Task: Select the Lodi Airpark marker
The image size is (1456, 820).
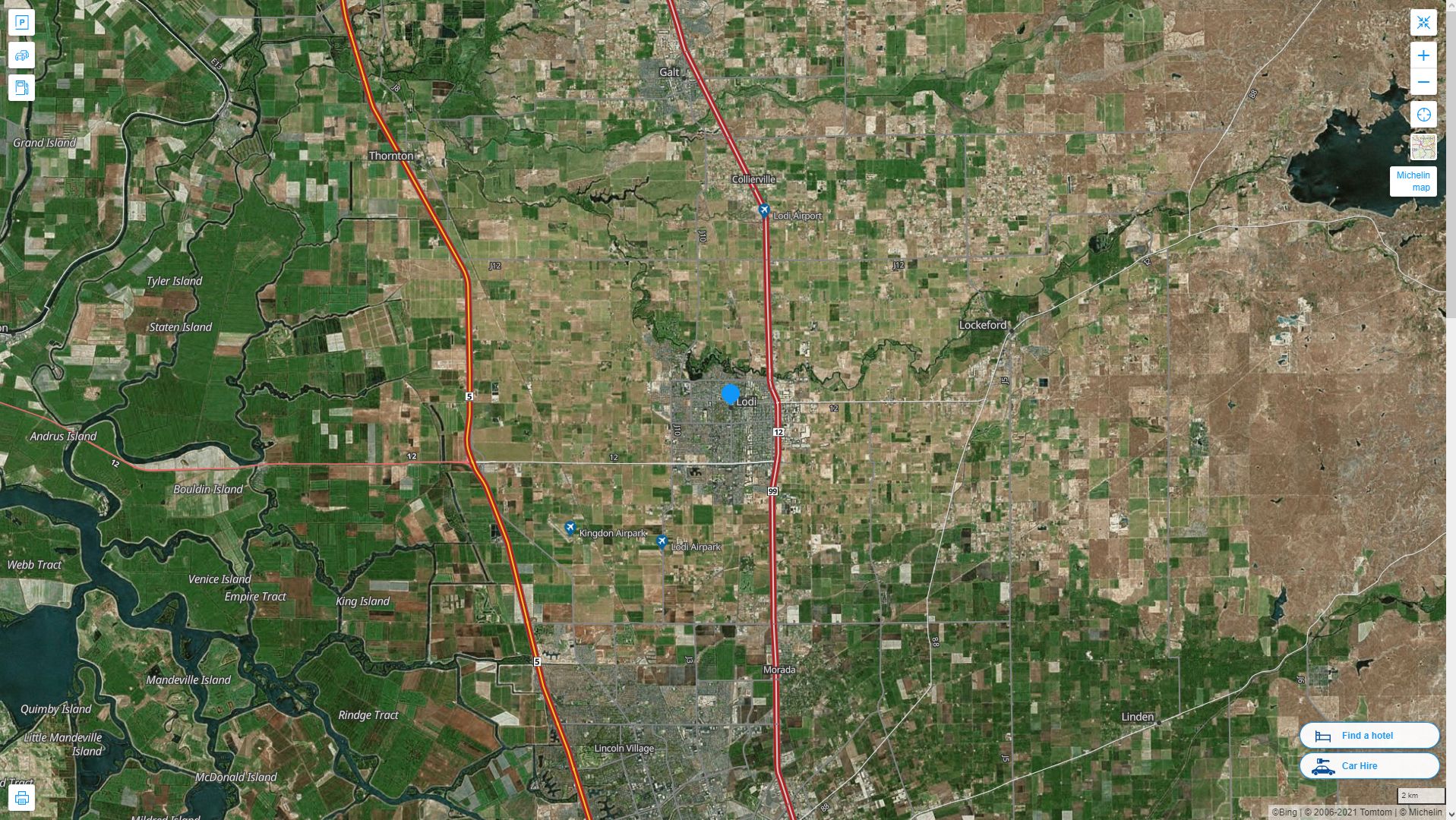Action: 662,542
